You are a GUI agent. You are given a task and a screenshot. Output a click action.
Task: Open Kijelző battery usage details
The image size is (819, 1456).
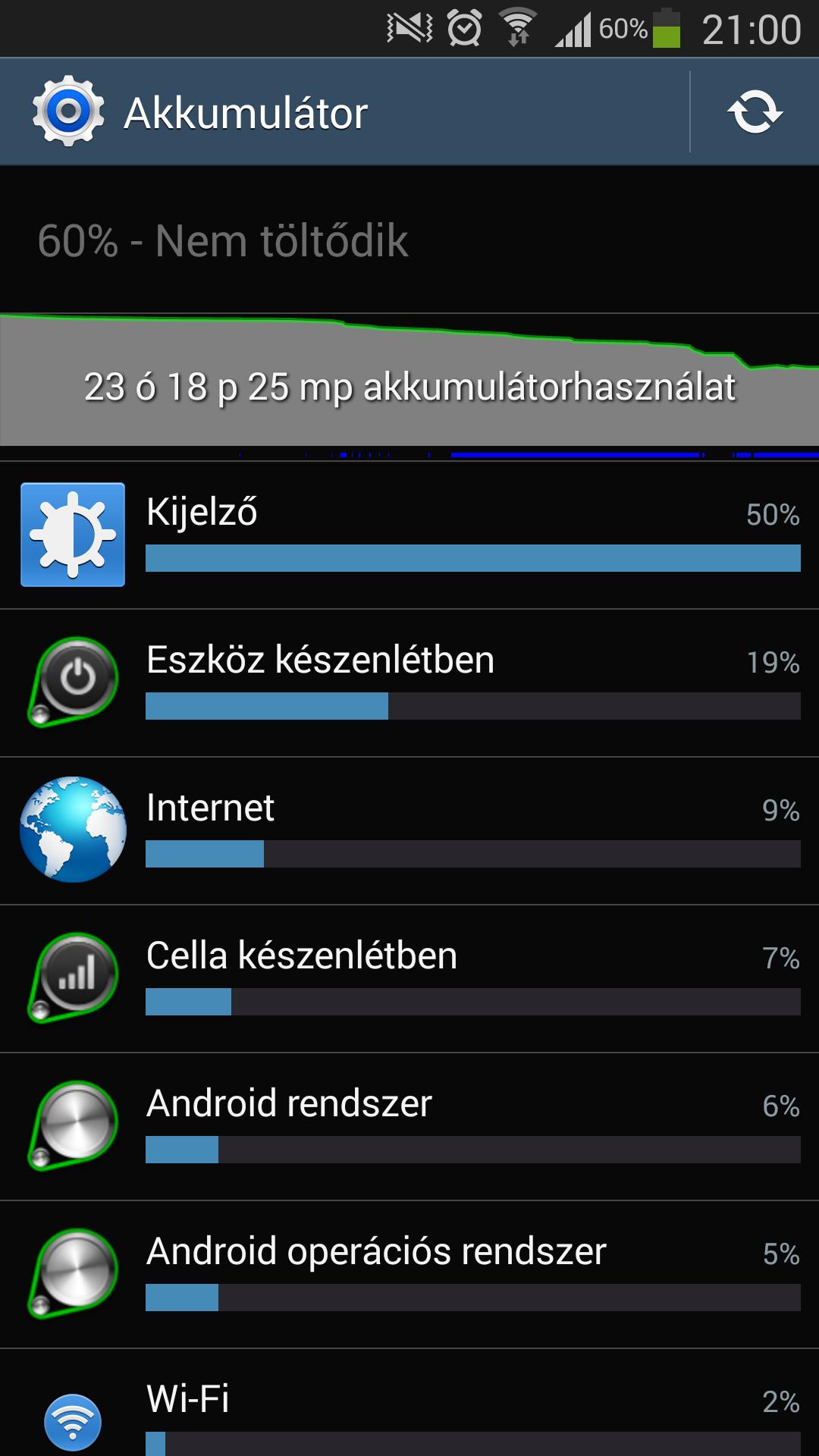click(409, 535)
